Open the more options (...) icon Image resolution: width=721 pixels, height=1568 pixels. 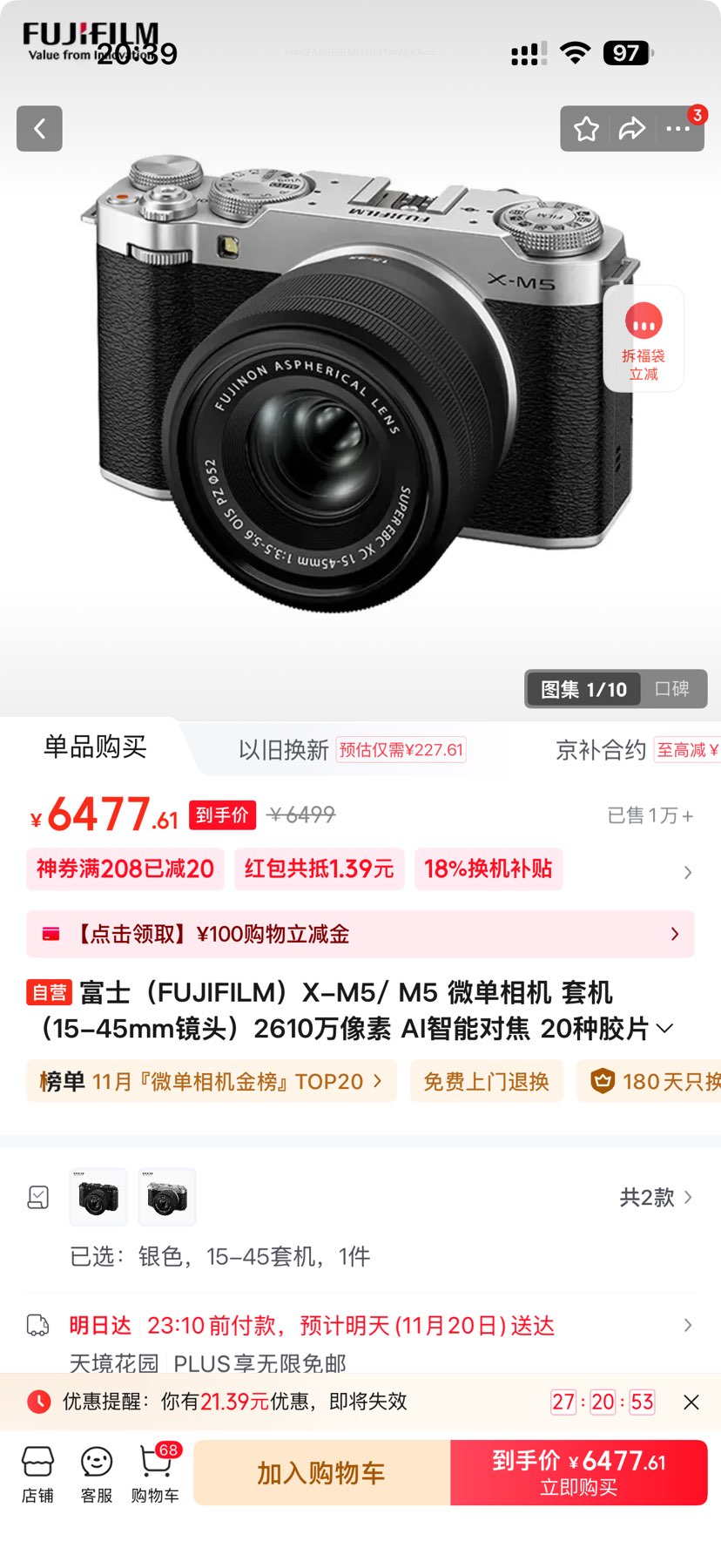click(677, 129)
